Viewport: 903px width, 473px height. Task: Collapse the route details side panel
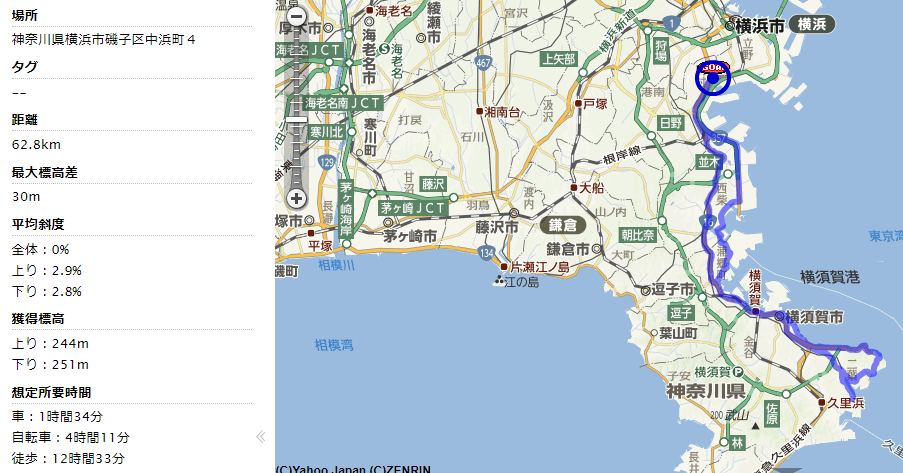pos(261,436)
